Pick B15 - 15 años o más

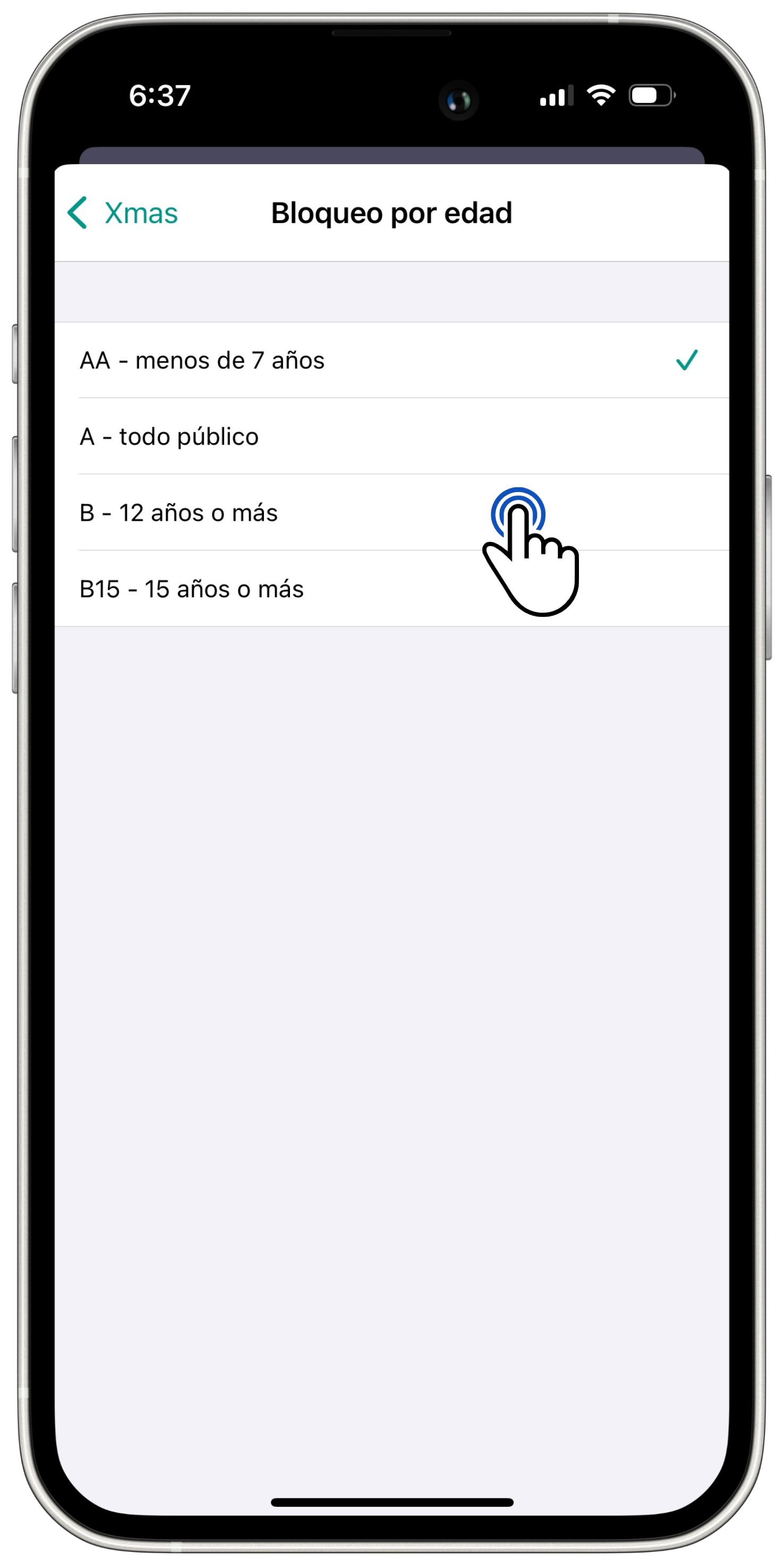[x=391, y=589]
